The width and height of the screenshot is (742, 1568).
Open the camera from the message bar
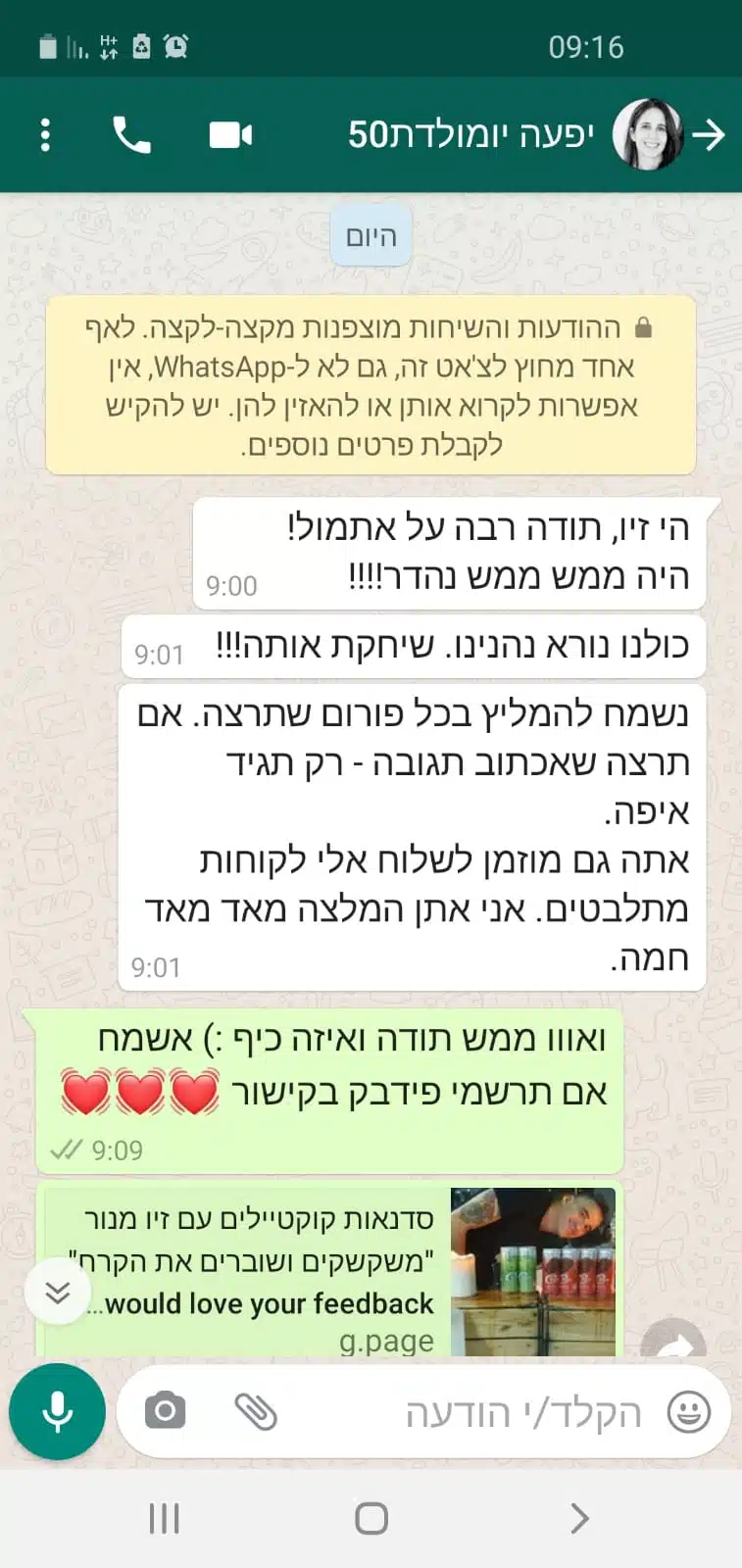click(165, 1410)
